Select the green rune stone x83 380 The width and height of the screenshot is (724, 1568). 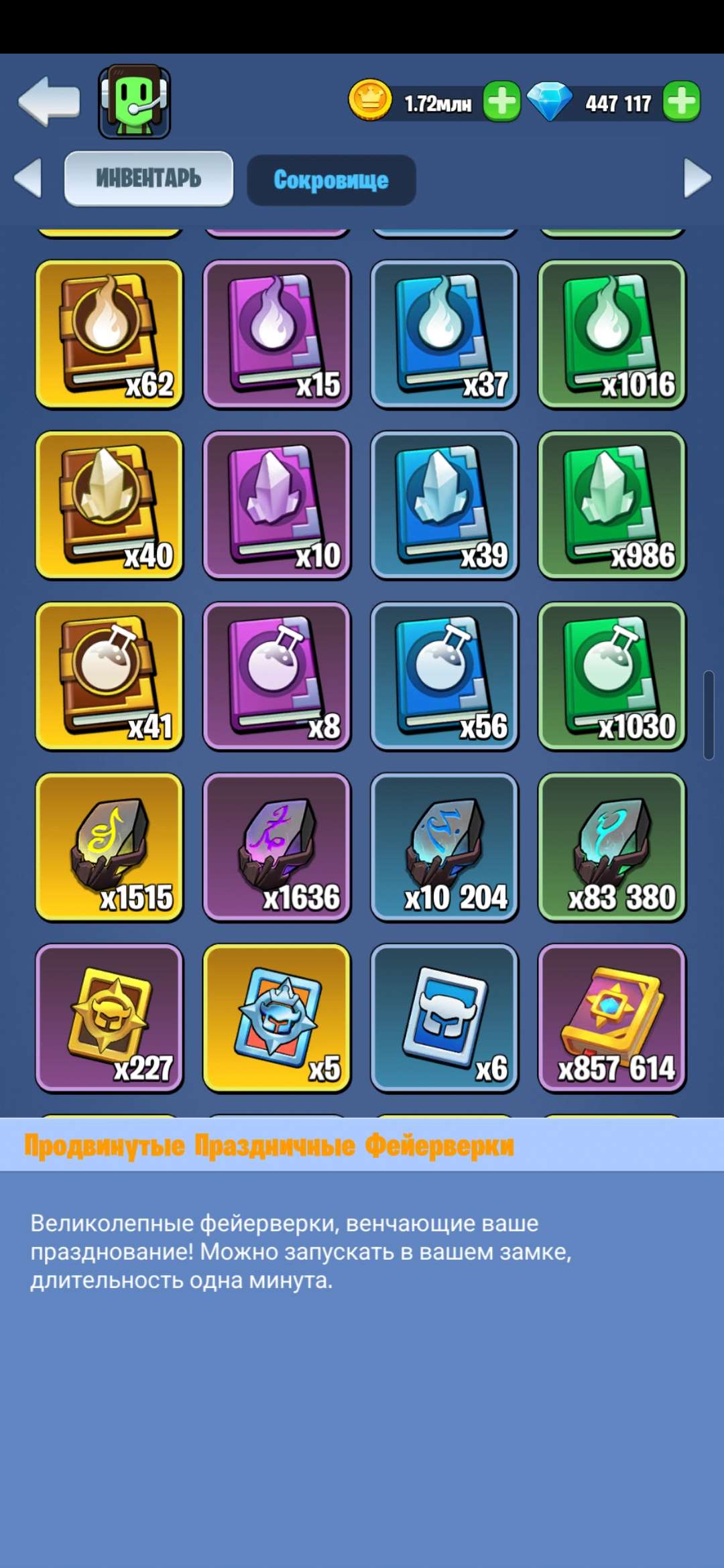[x=612, y=846]
